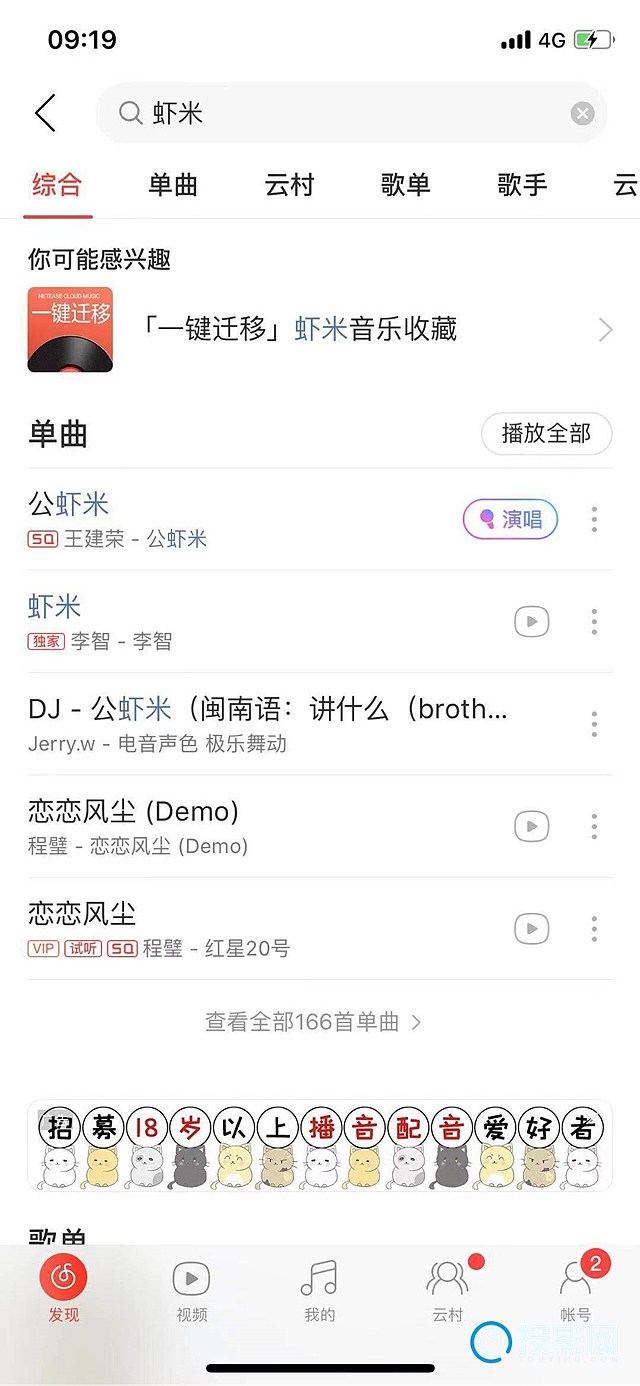The image size is (640, 1386).
Task: Tap the 虾米 search field
Action: tap(340, 113)
